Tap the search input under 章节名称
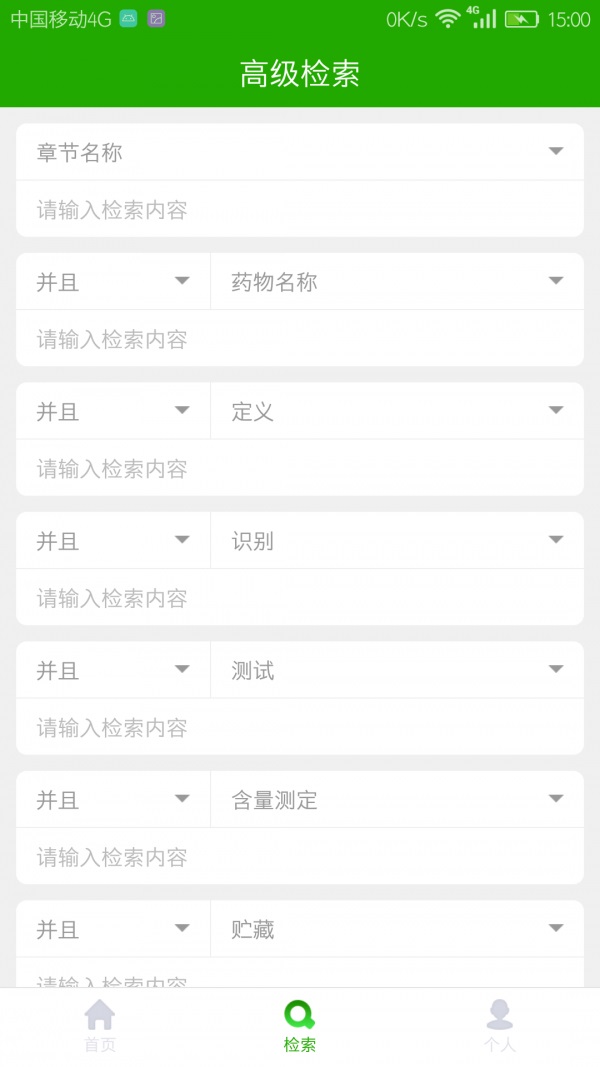This screenshot has width=600, height=1067. 299,209
